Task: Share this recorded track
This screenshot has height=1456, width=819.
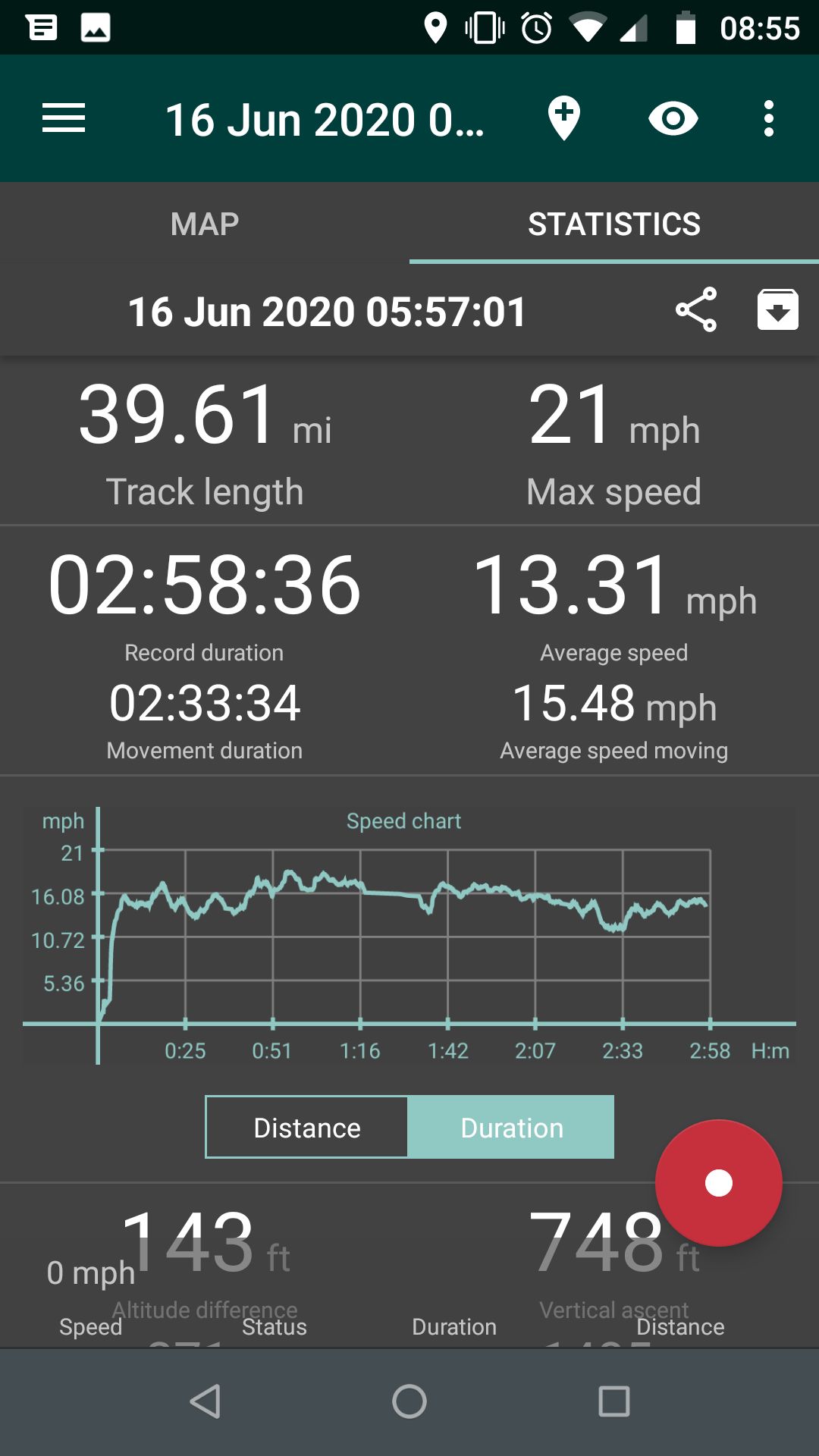Action: coord(696,309)
